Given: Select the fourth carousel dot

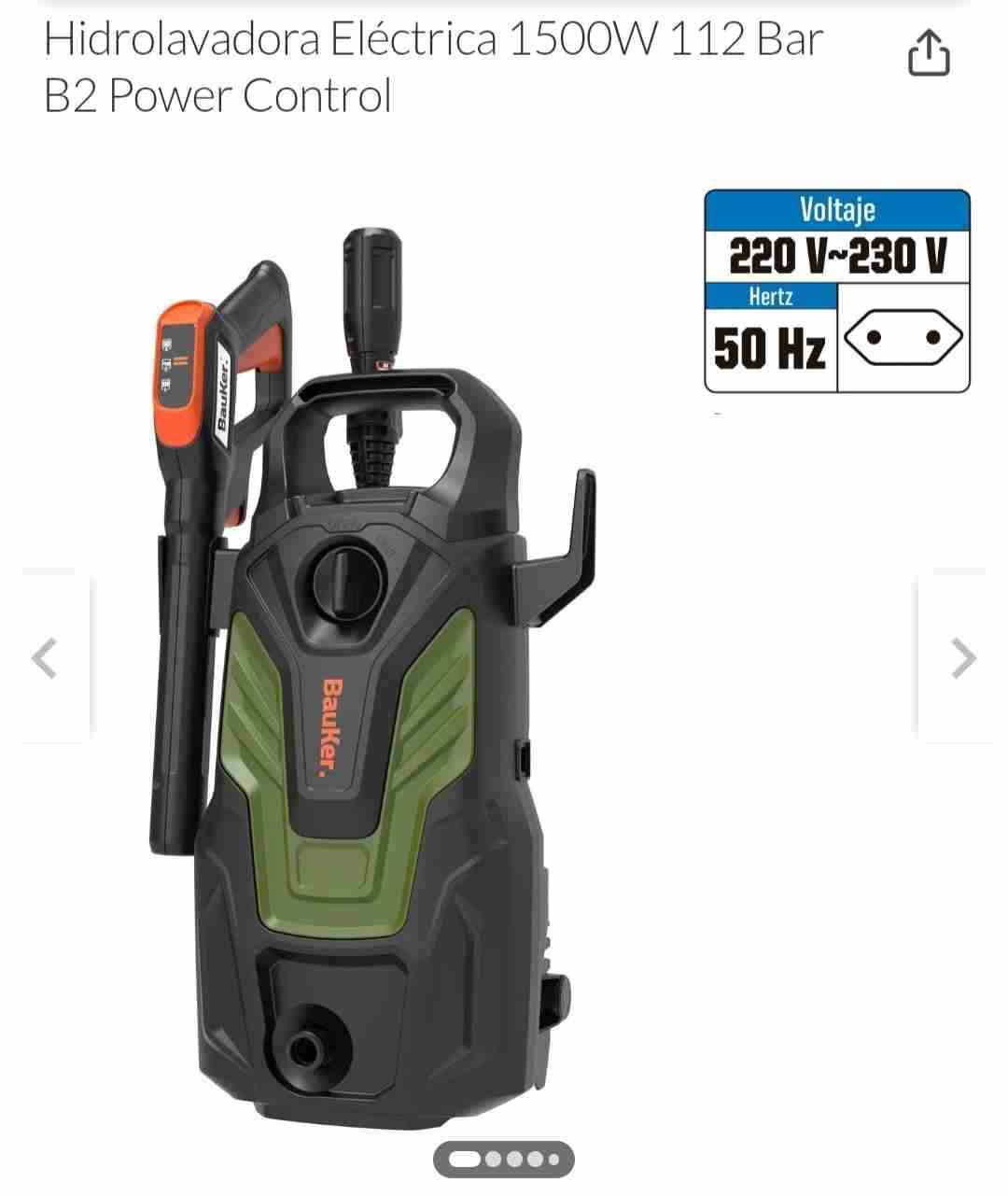Looking at the screenshot, I should coord(534,1160).
